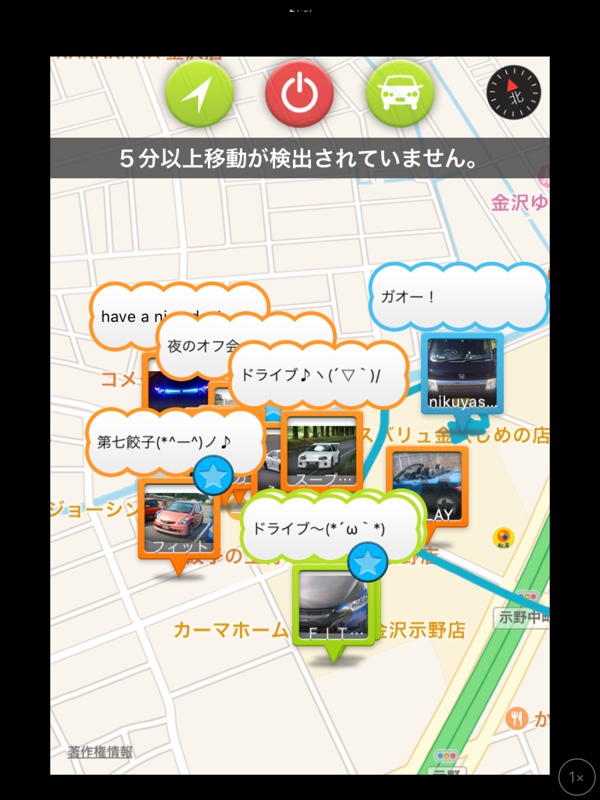600x800 pixels.
Task: Open the ガオー！ speech bubble
Action: pos(458,297)
